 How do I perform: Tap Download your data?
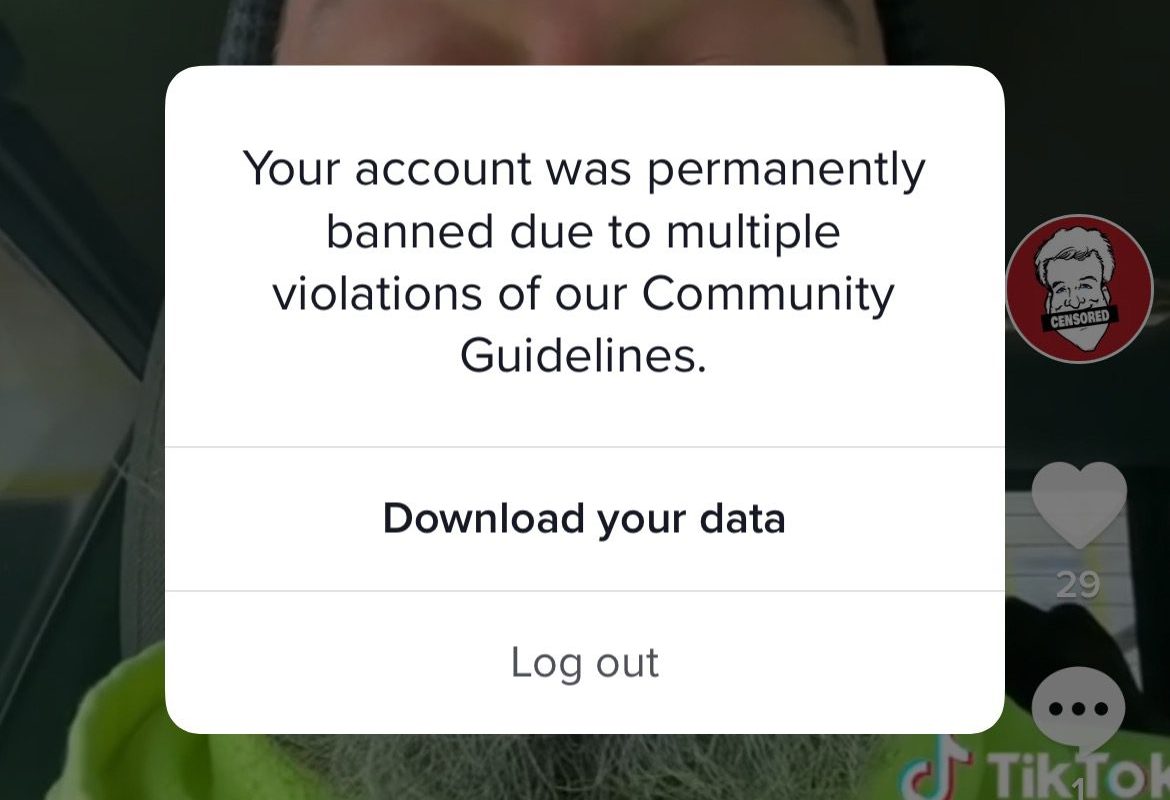tap(584, 519)
